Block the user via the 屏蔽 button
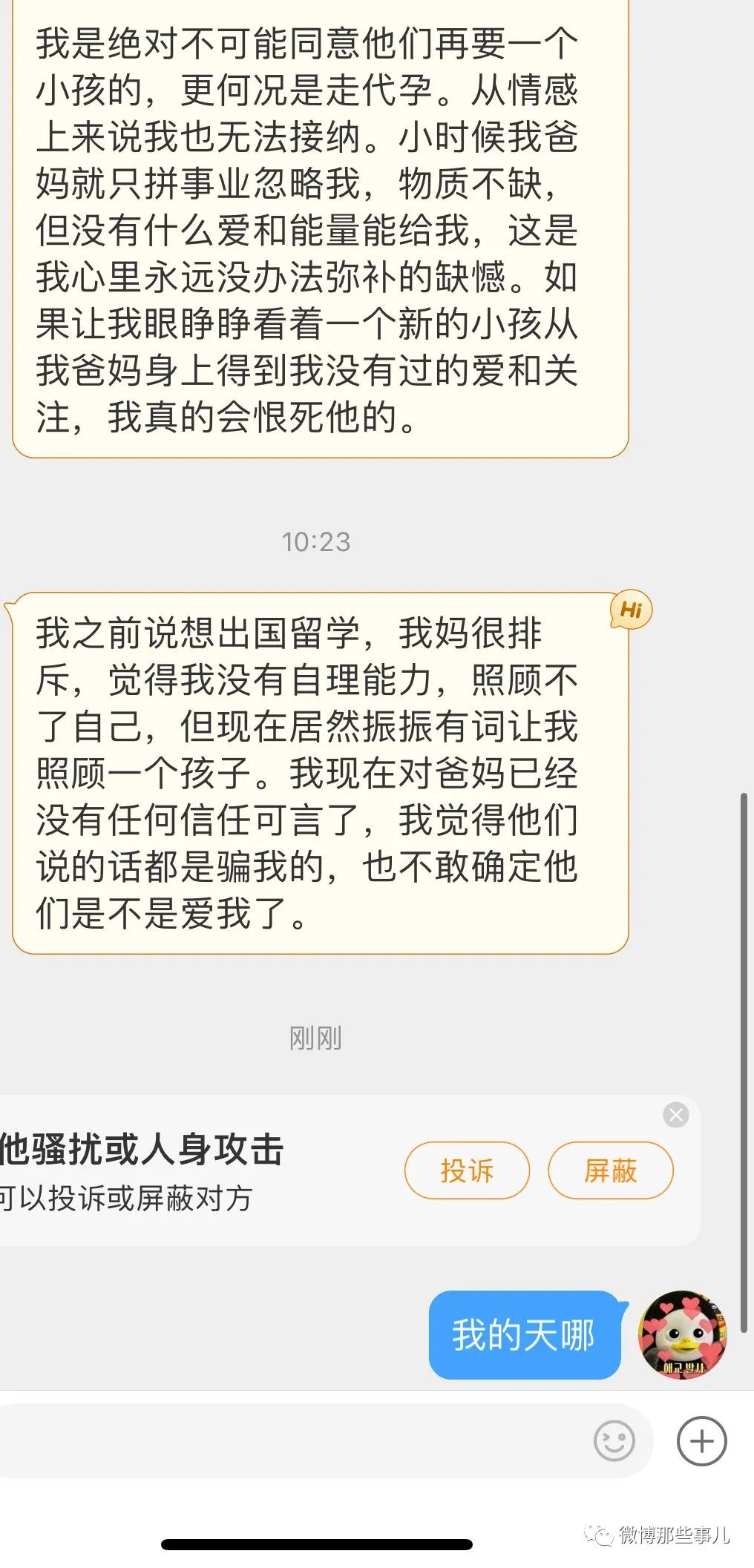The height and width of the screenshot is (1568, 754). click(610, 1170)
